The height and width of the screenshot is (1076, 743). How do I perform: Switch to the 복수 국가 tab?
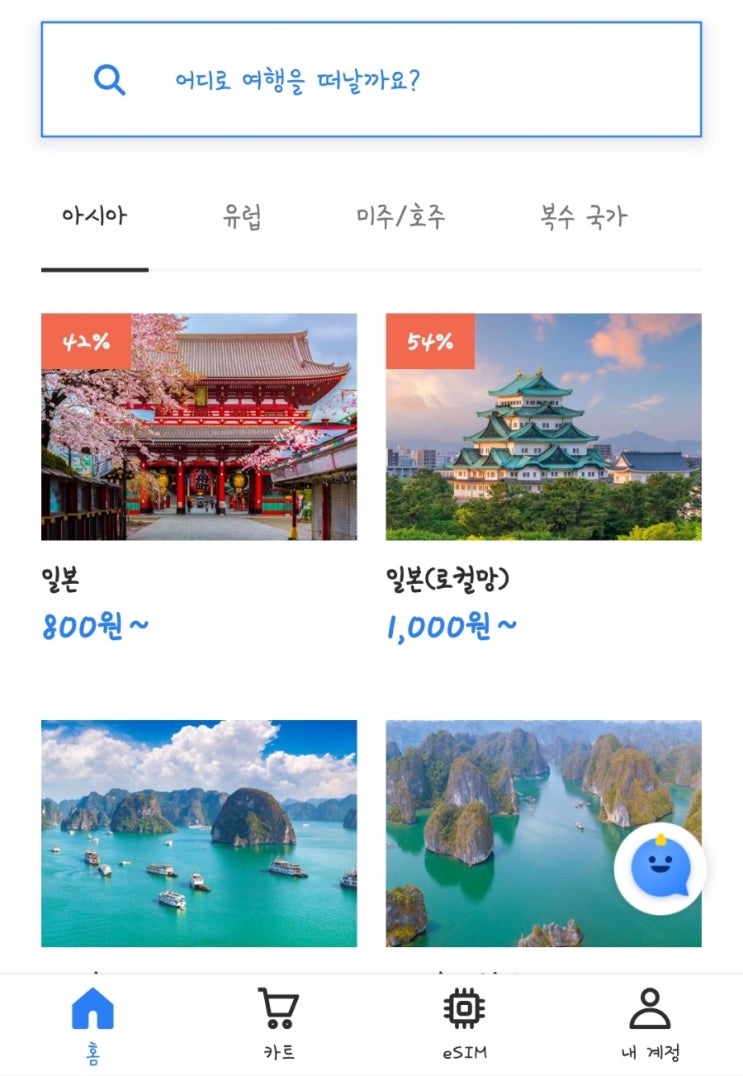click(x=583, y=217)
